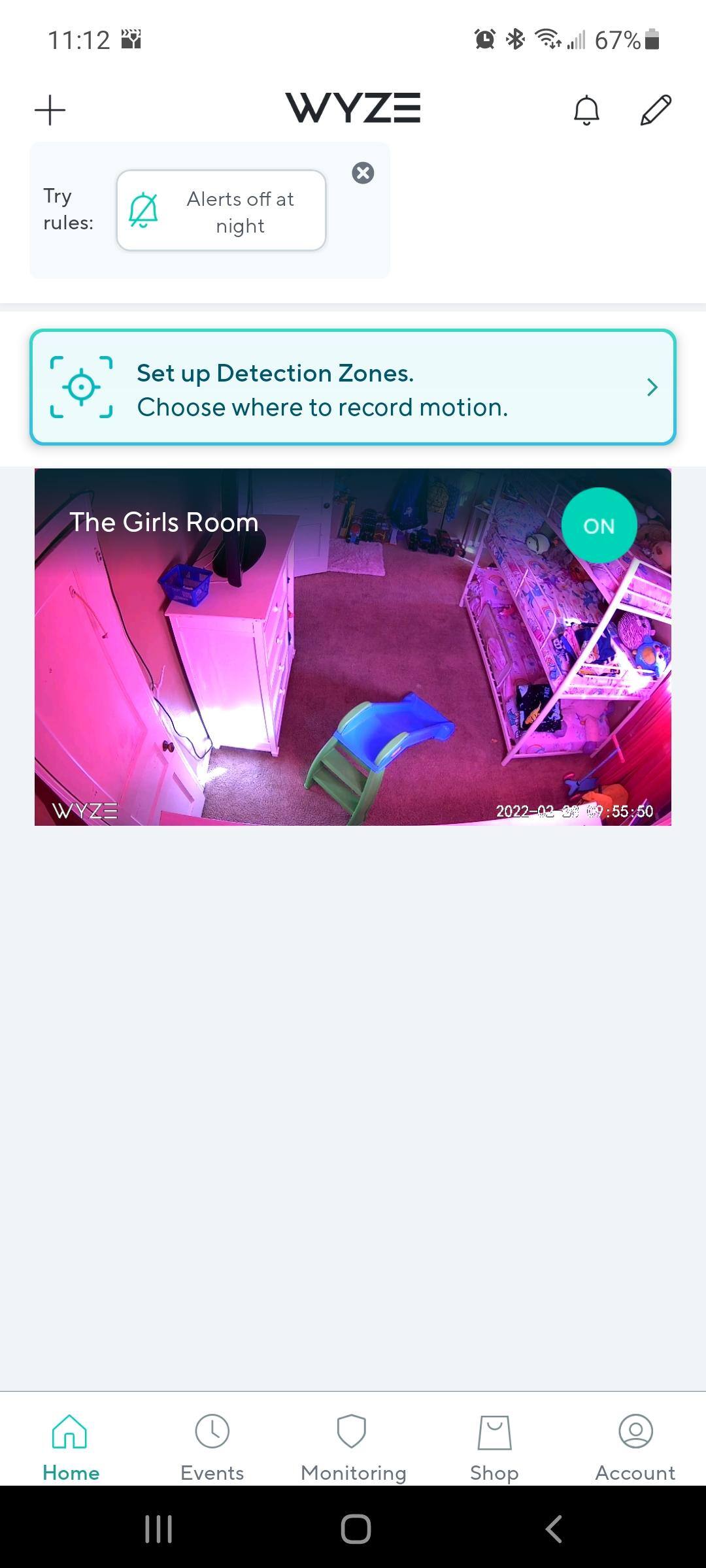
Task: Open Set up Detection Zones banner
Action: 353,388
